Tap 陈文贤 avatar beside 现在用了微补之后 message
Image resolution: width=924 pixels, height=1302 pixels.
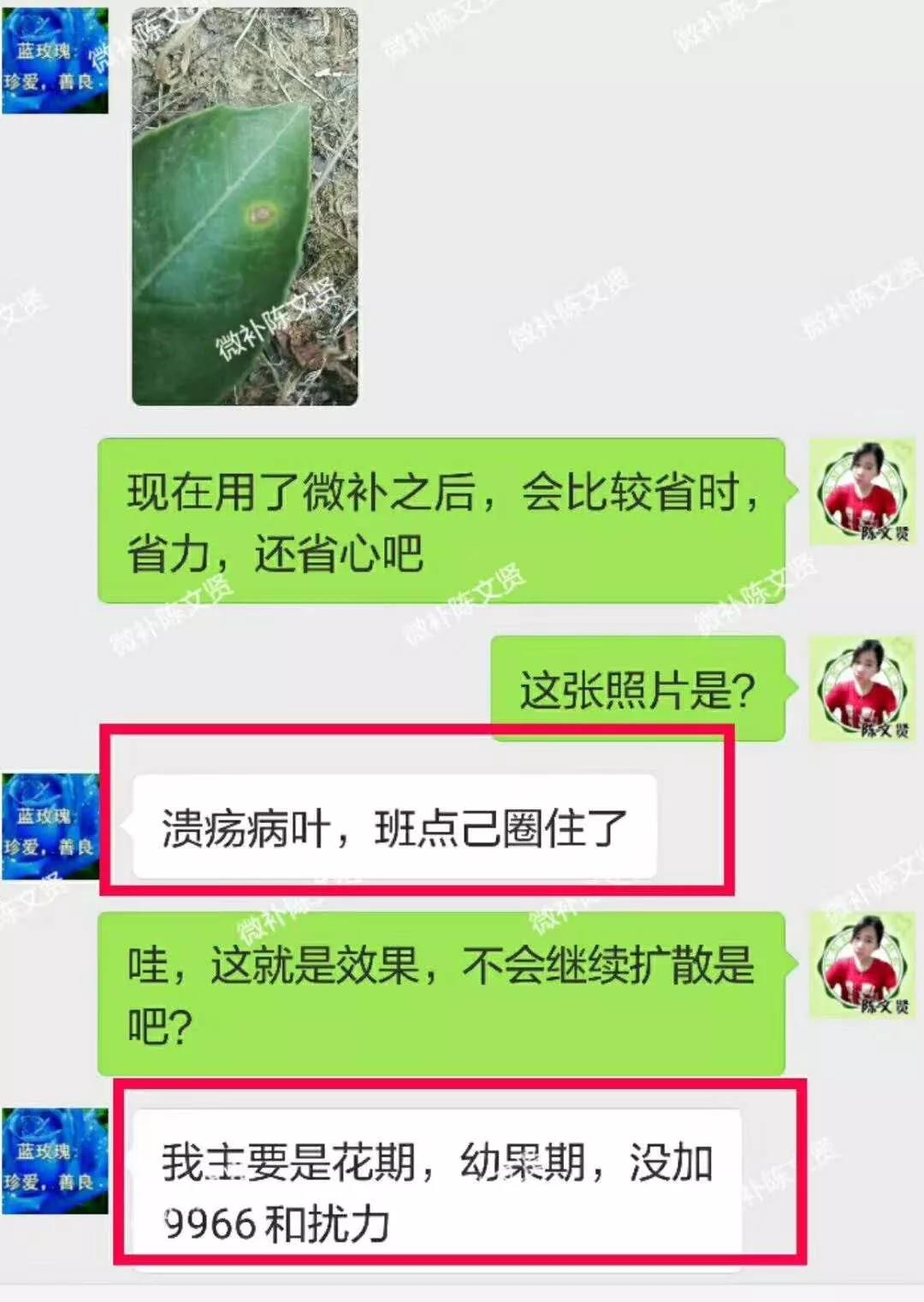(862, 492)
